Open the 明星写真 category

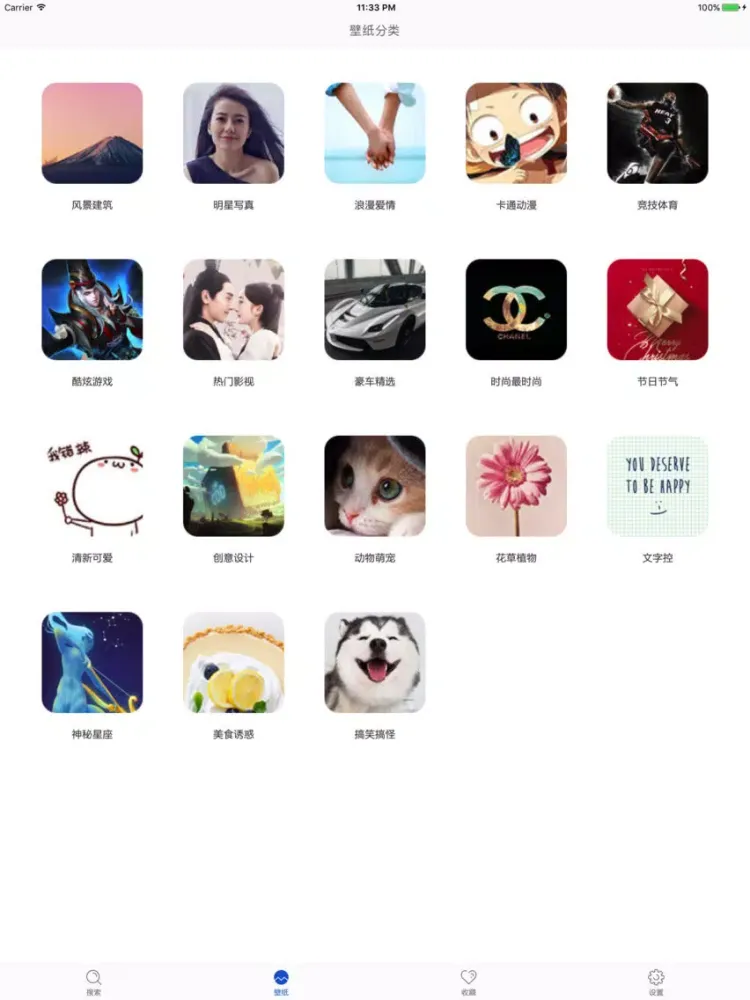(233, 133)
